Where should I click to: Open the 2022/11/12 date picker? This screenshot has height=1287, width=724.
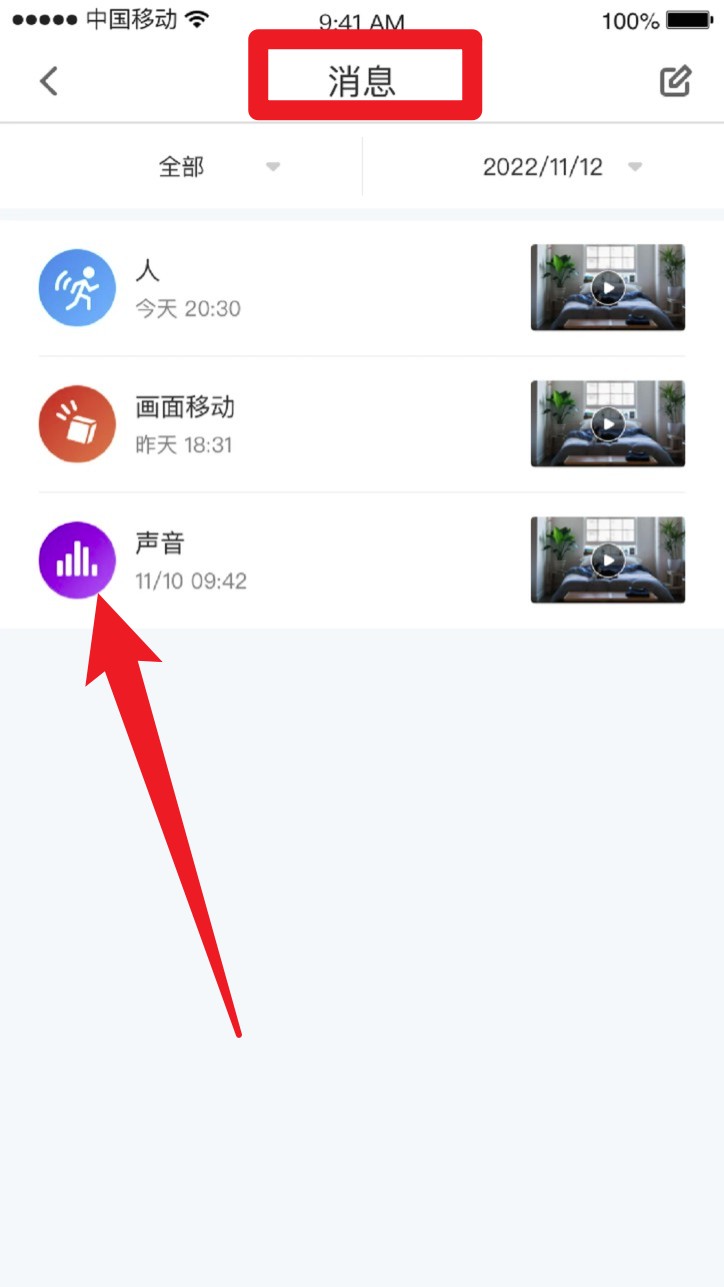click(x=560, y=167)
